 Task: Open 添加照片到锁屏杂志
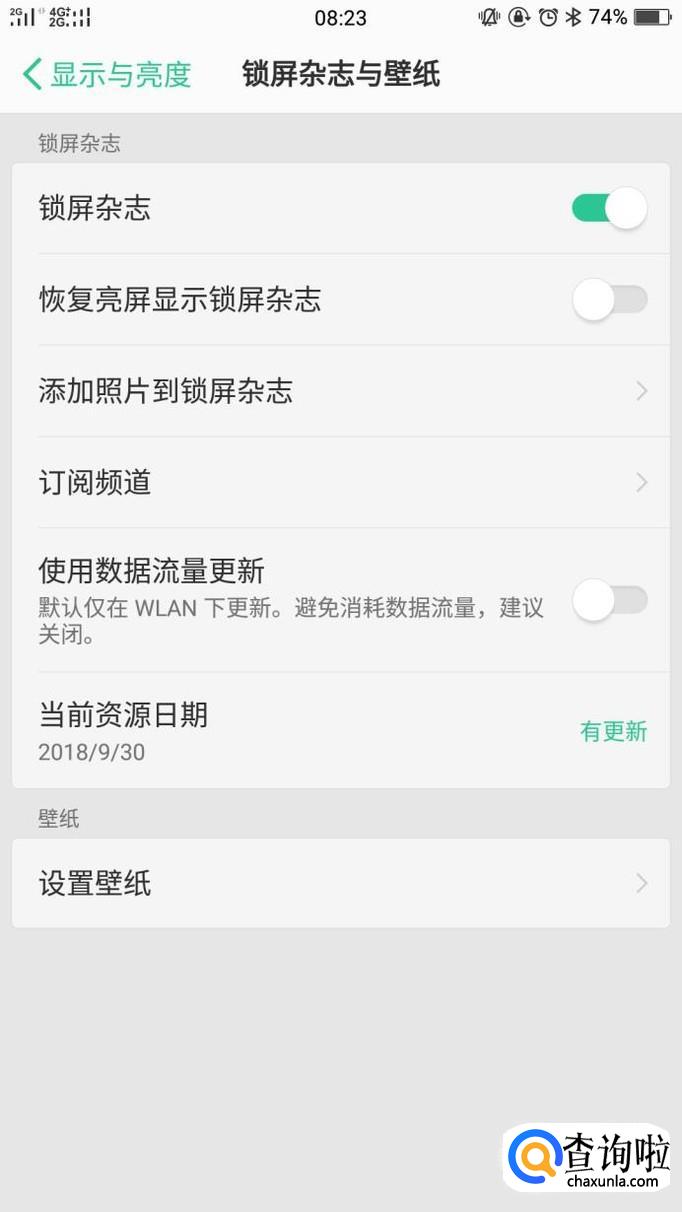tap(340, 391)
